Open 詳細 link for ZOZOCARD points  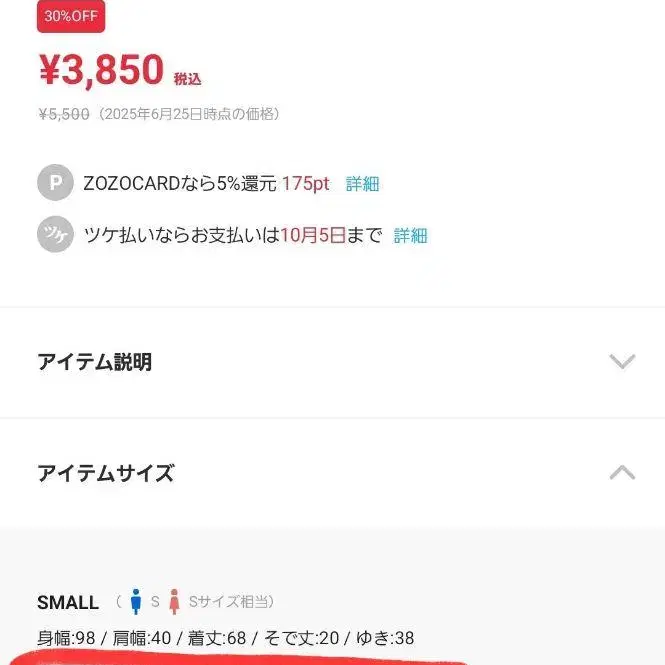pyautogui.click(x=363, y=184)
